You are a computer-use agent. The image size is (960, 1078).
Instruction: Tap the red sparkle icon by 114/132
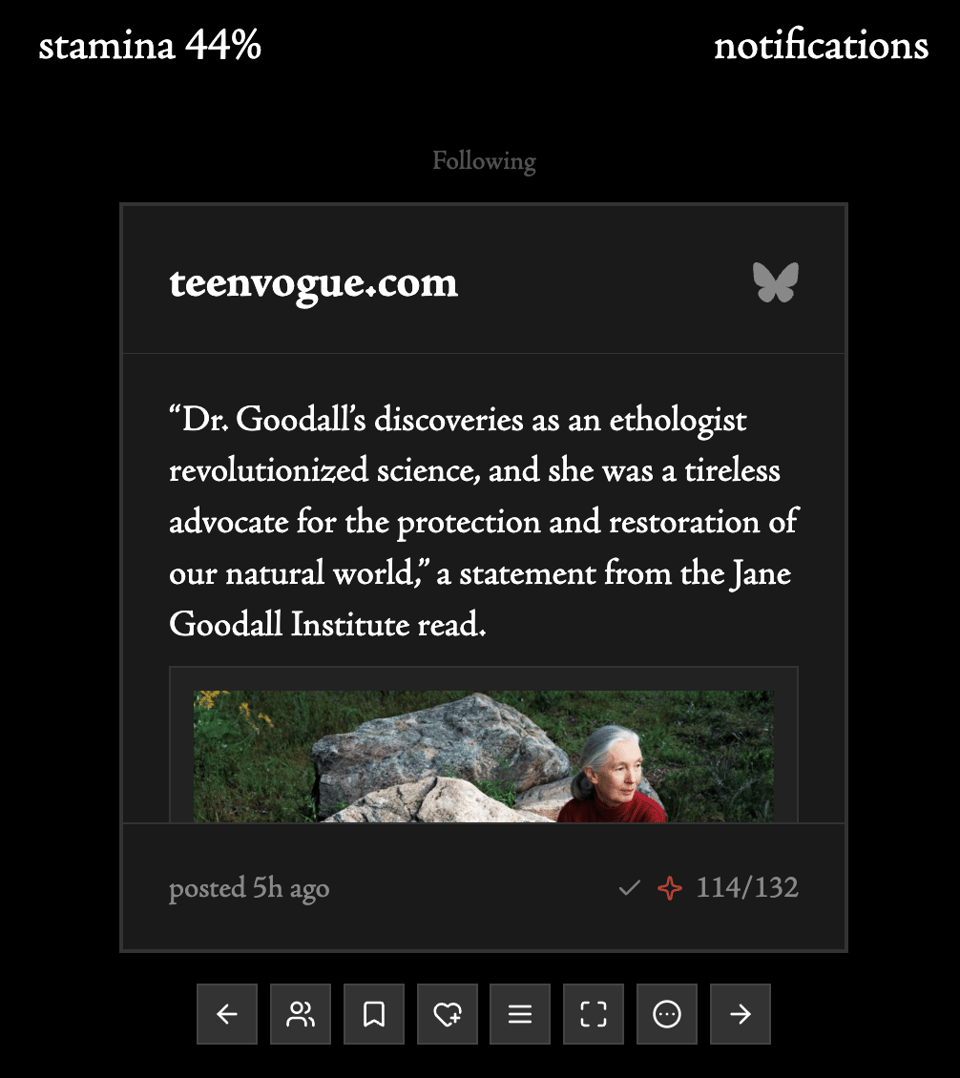point(669,888)
